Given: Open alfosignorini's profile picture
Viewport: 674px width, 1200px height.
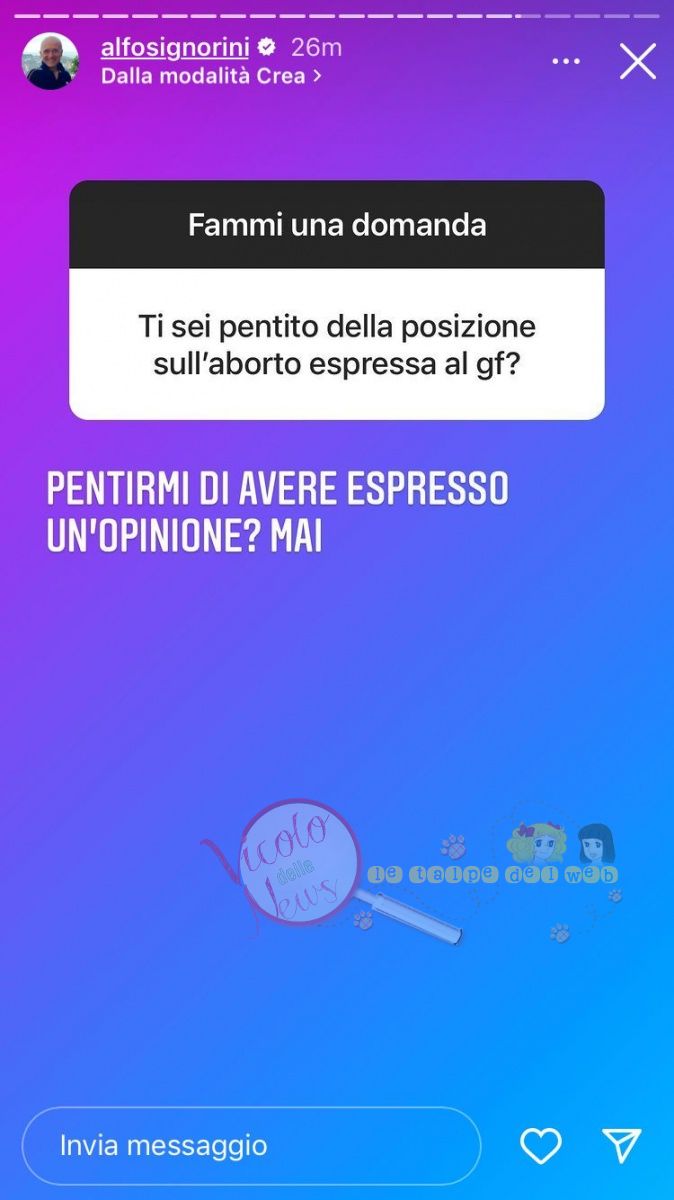Looking at the screenshot, I should point(50,61).
